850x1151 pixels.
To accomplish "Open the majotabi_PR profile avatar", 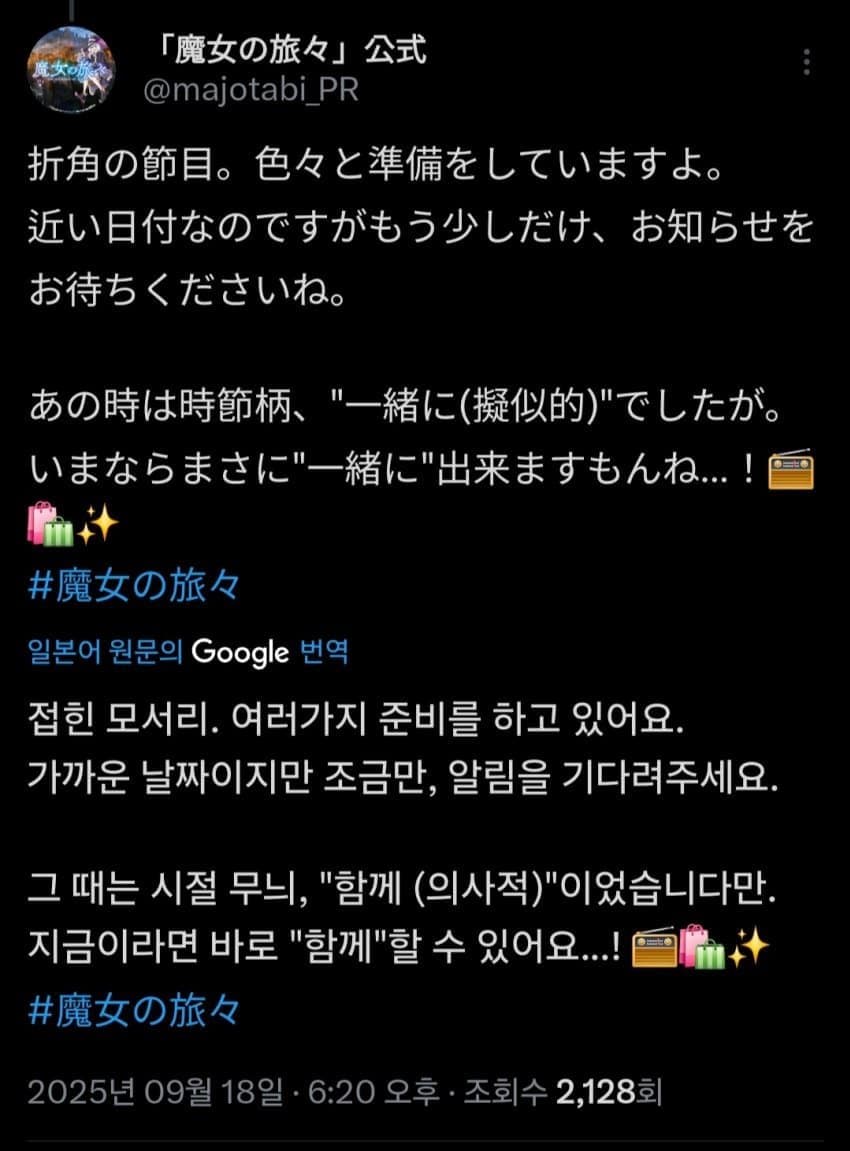I will point(71,69).
